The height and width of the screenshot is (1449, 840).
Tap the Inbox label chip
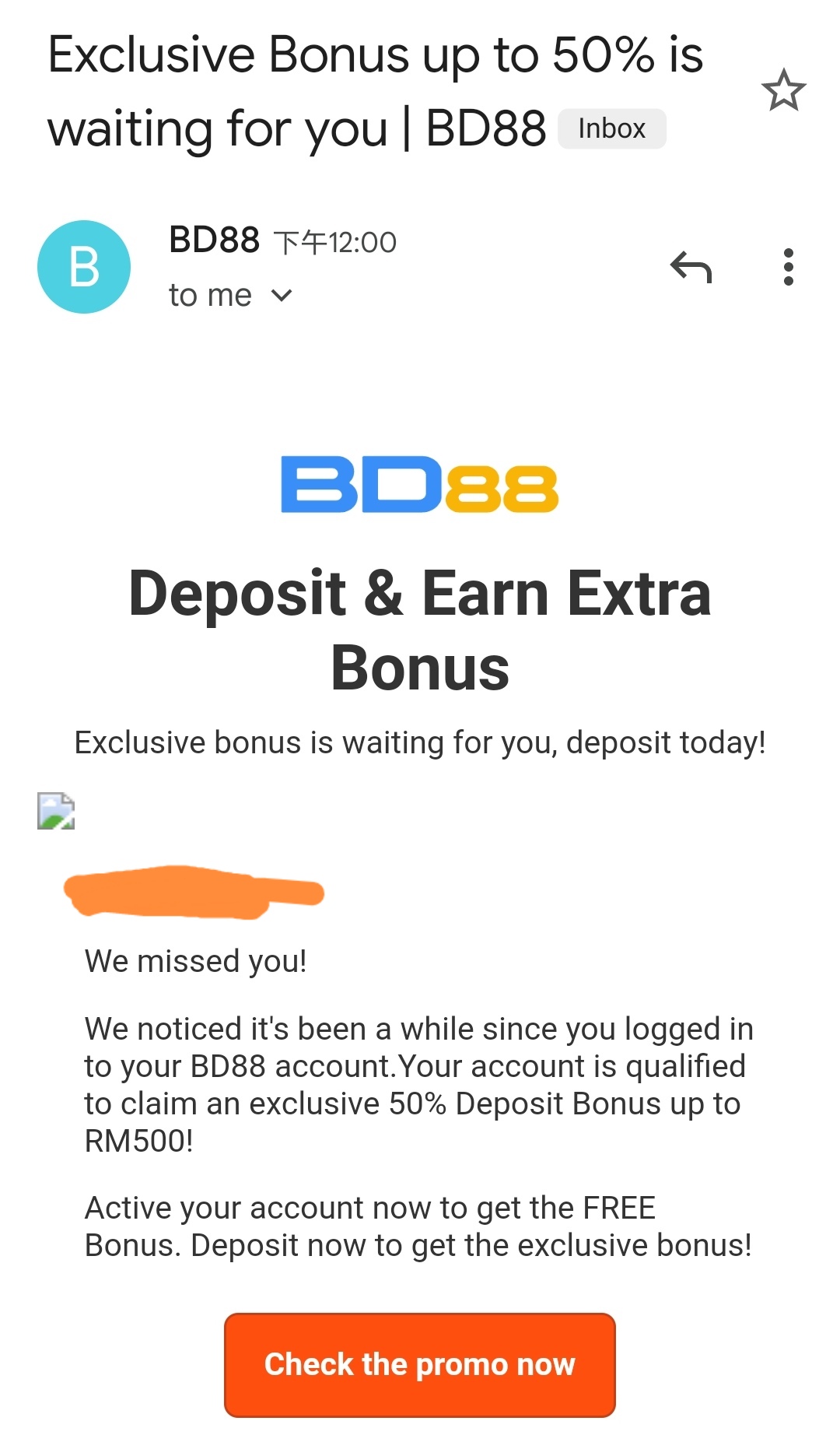click(611, 128)
